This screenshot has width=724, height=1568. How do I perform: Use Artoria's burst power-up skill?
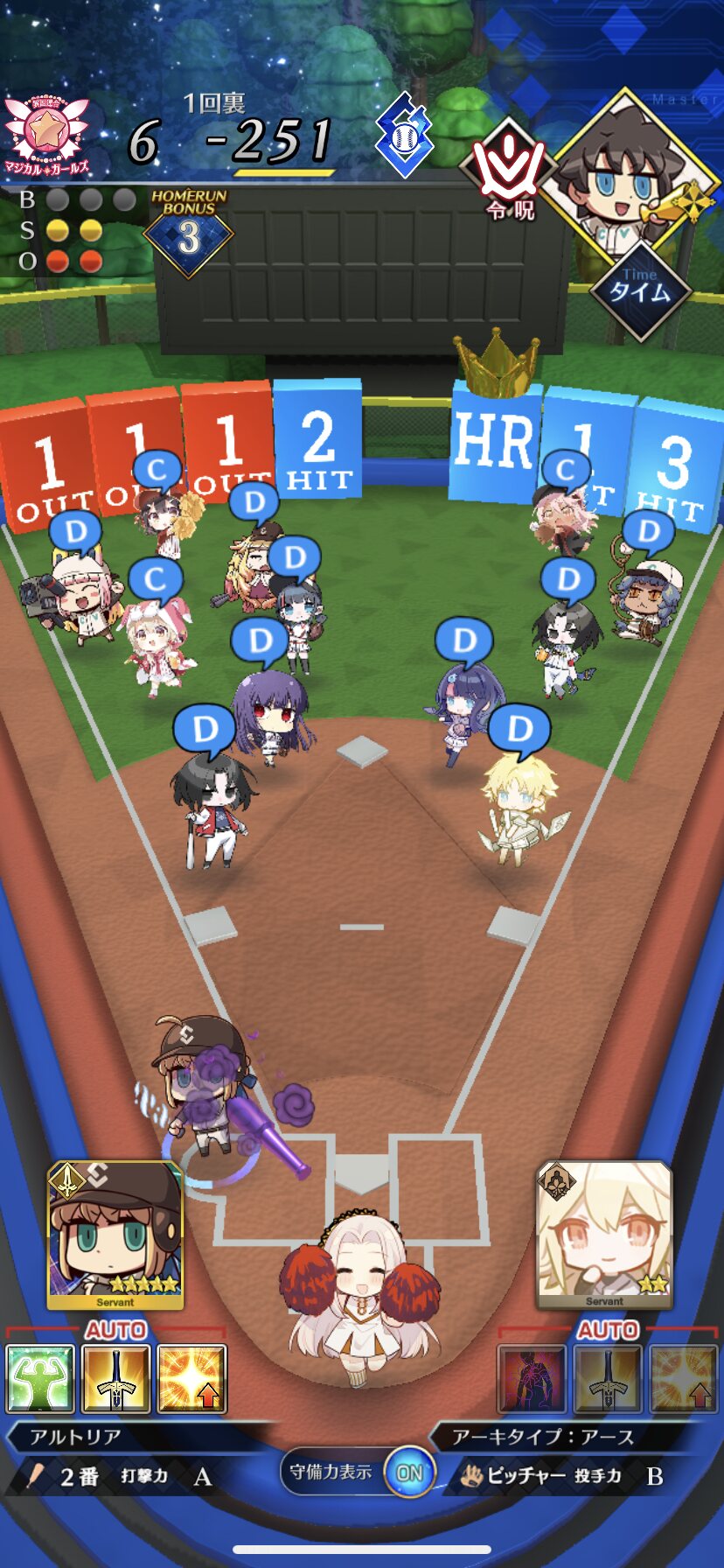tap(191, 1379)
